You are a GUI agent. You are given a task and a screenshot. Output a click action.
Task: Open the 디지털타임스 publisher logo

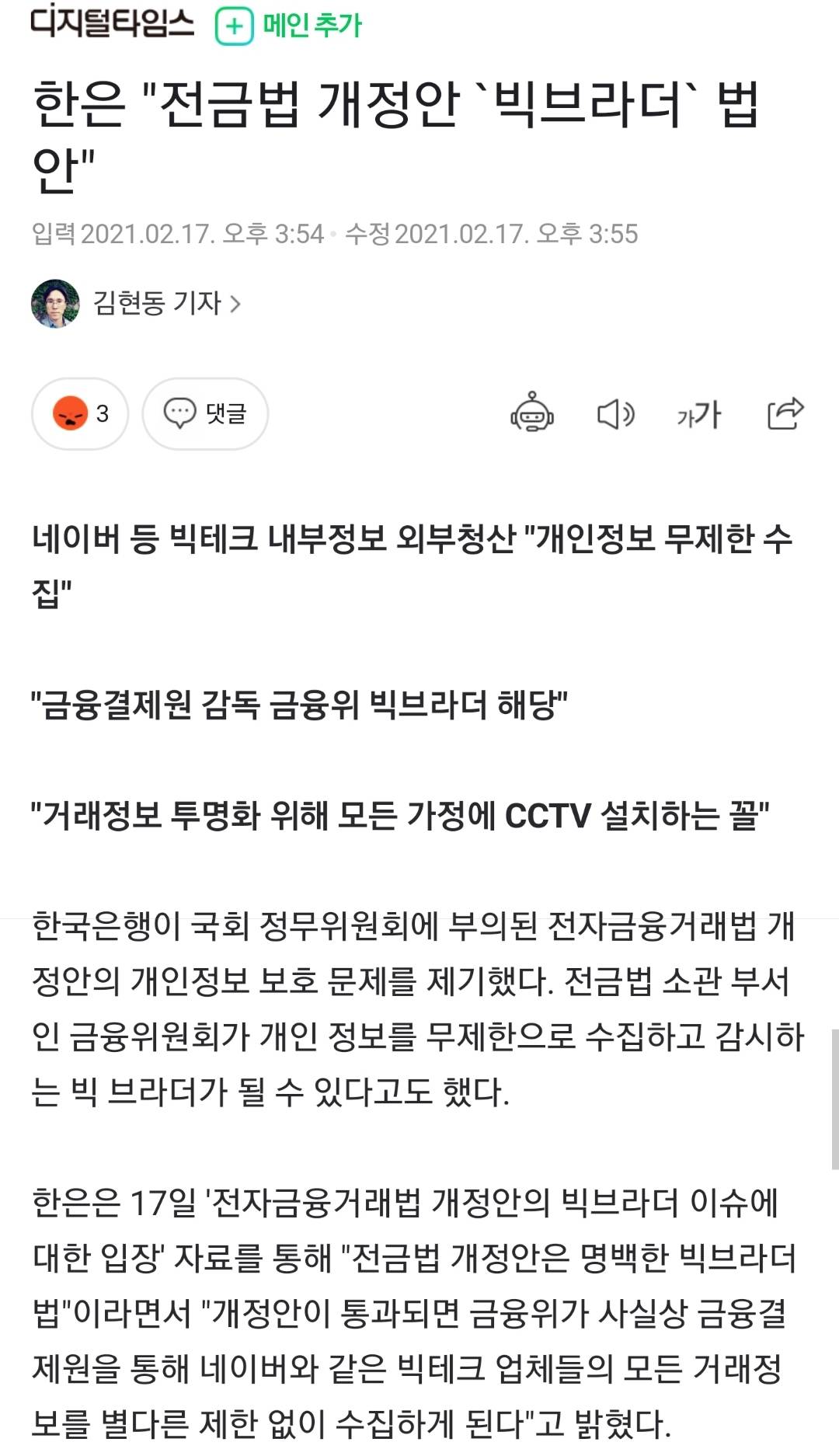(112, 23)
